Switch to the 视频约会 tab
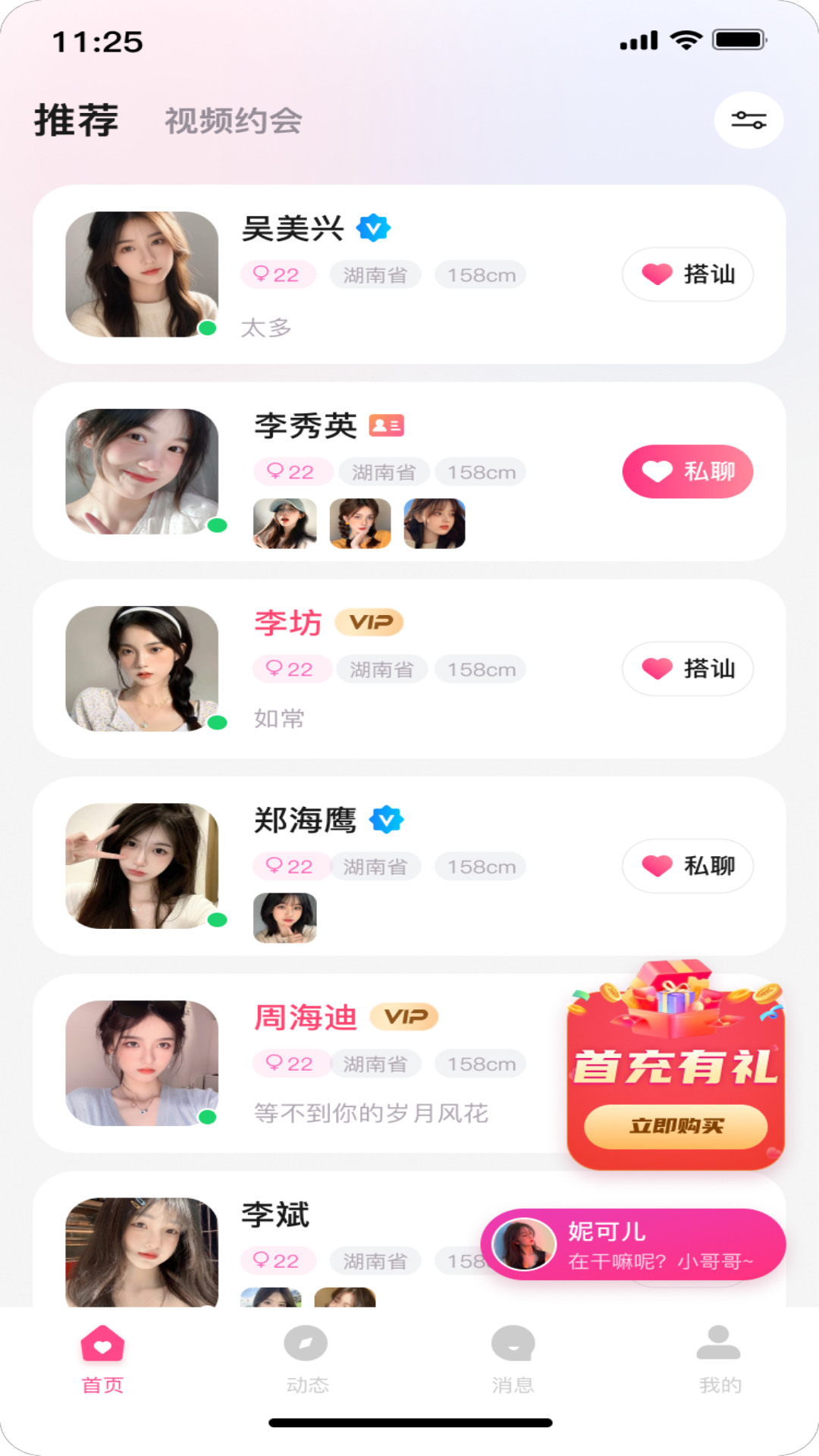 [234, 121]
